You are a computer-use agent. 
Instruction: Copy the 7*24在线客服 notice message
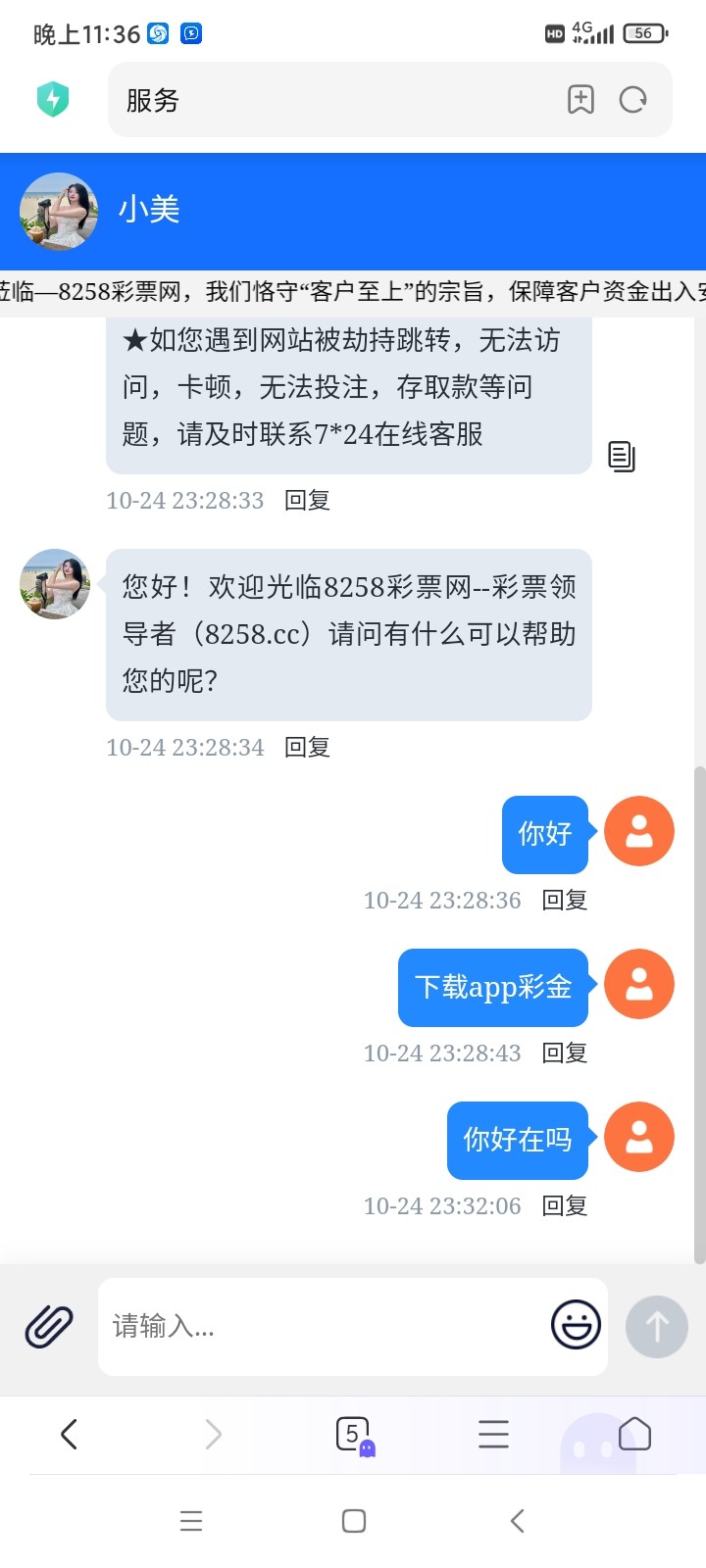coord(622,456)
